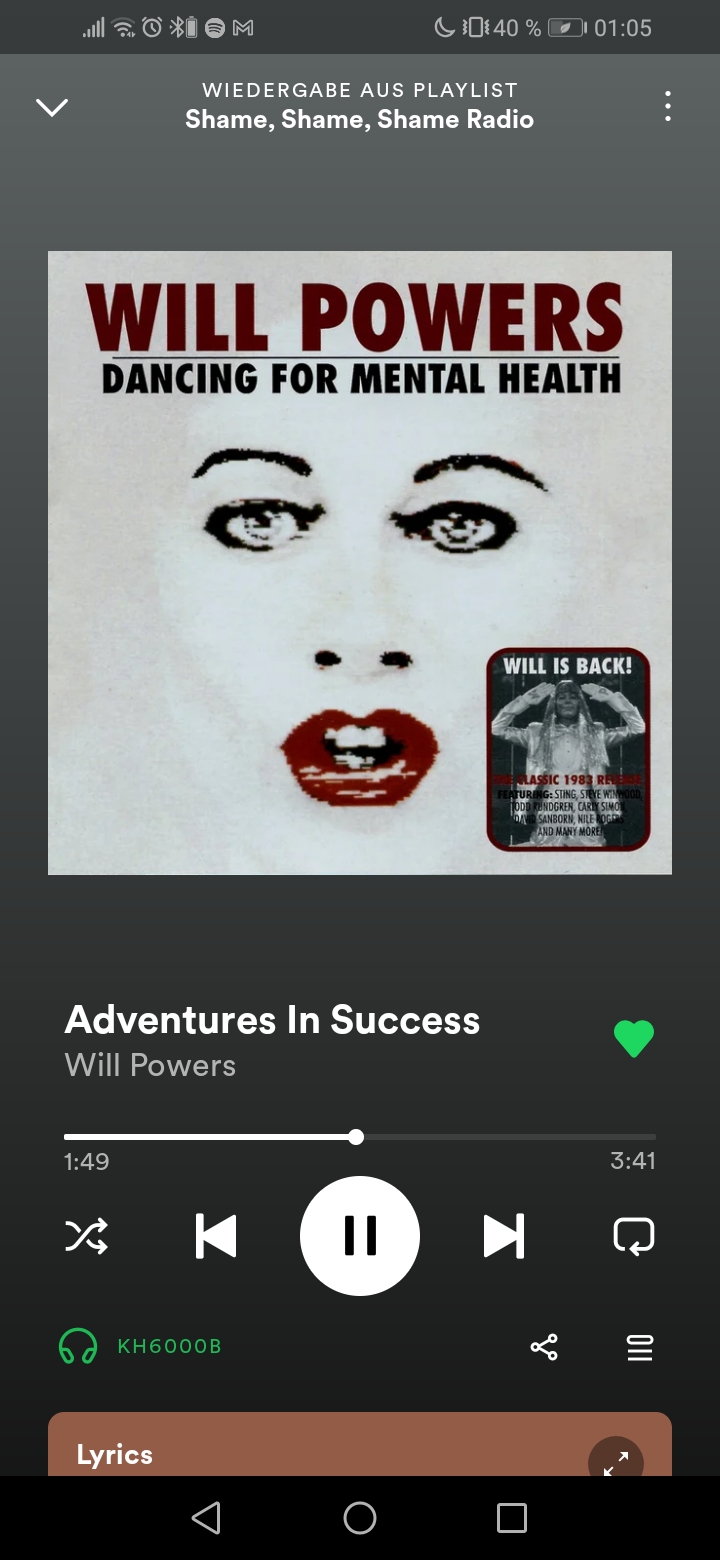The height and width of the screenshot is (1560, 720).
Task: Open the KH6000B device picker
Action: (x=140, y=1346)
